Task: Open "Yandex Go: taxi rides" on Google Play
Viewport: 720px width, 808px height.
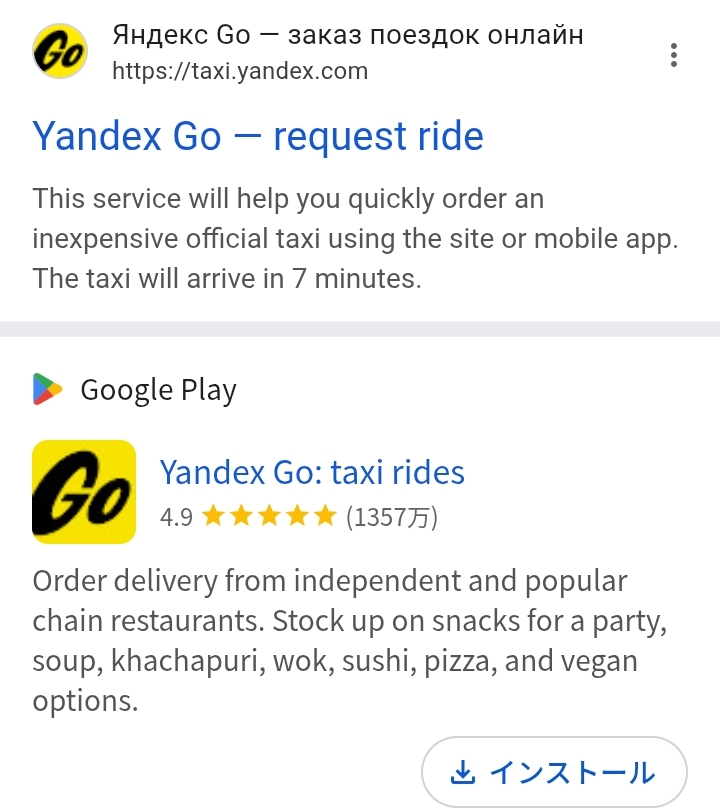Action: click(312, 471)
